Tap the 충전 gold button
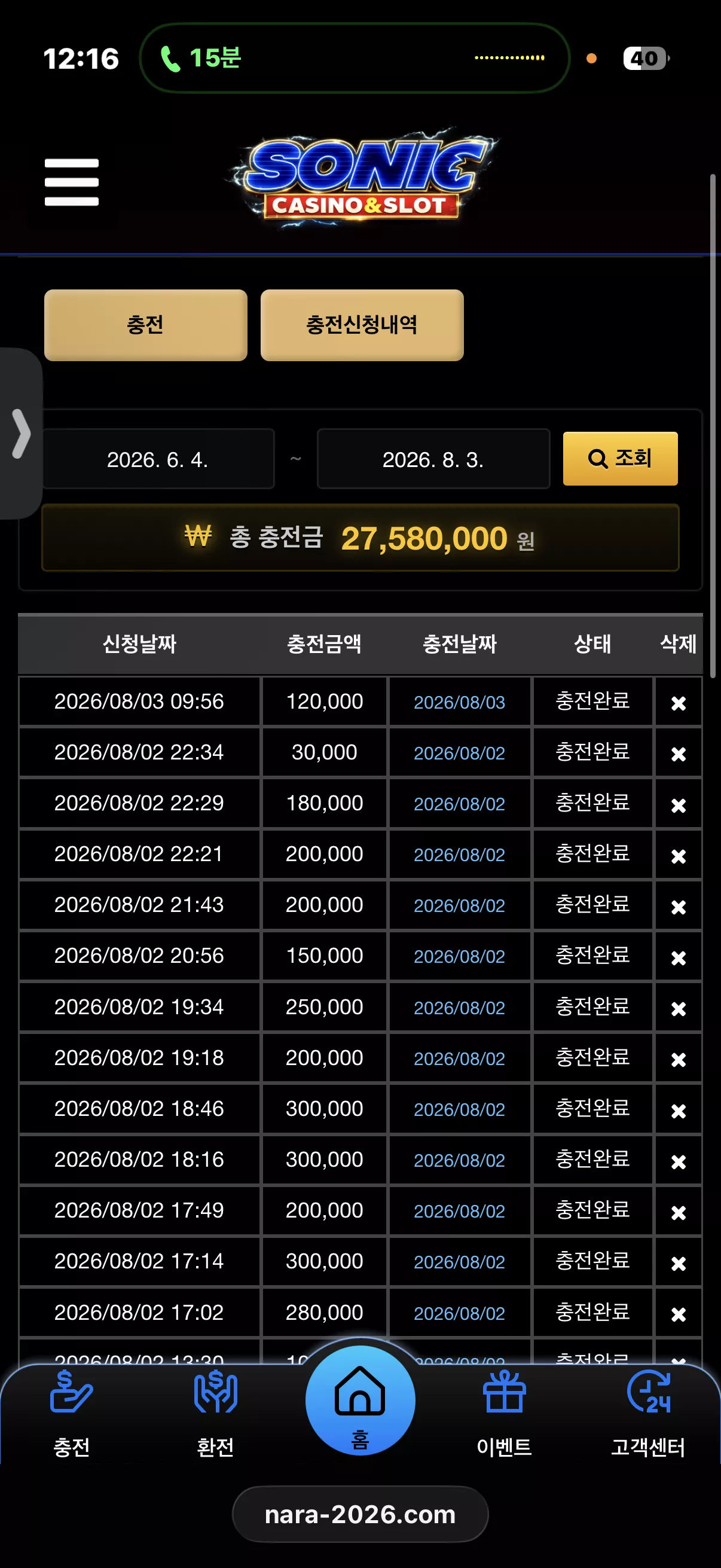Screen dimensions: 721x1568 tap(145, 325)
